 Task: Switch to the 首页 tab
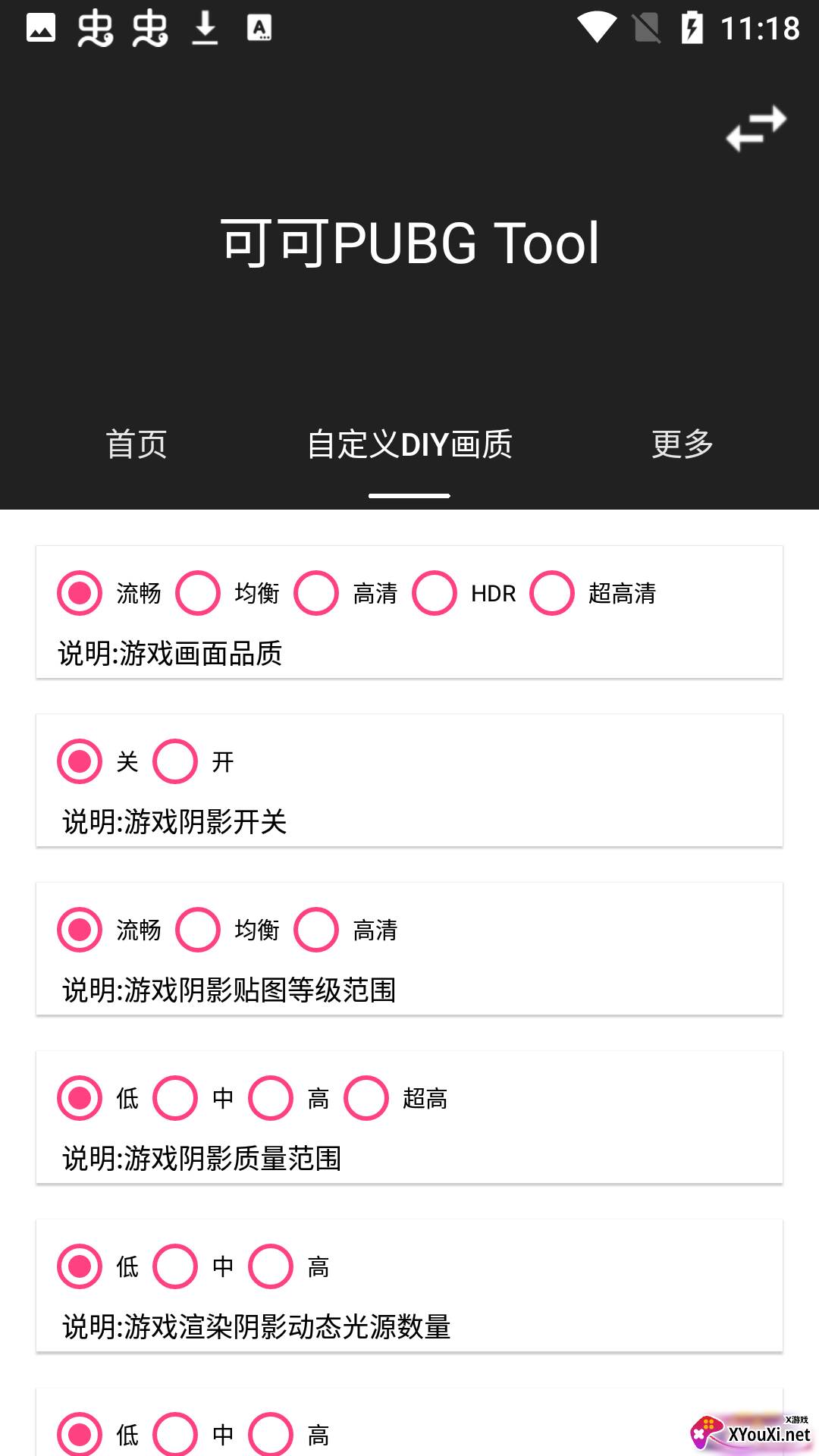pyautogui.click(x=138, y=446)
